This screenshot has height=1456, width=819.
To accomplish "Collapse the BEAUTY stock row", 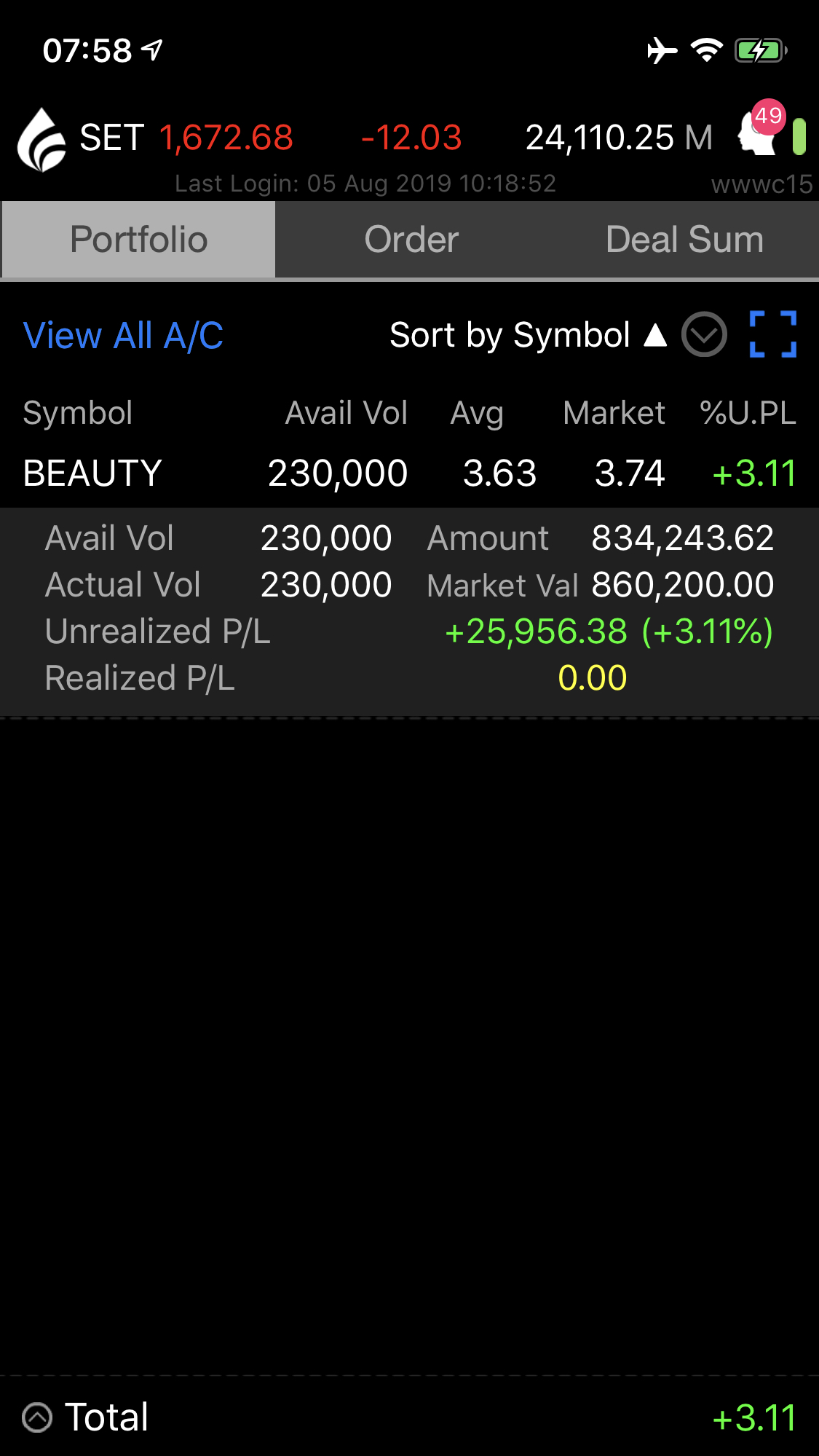I will tap(409, 473).
